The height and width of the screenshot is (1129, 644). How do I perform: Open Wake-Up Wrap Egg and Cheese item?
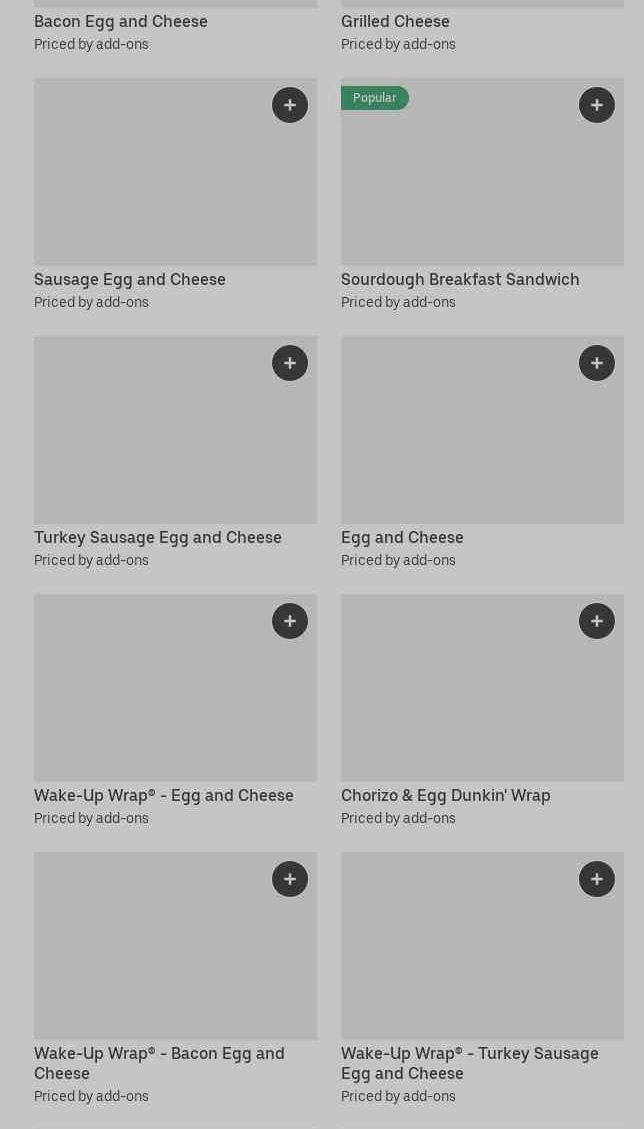164,795
